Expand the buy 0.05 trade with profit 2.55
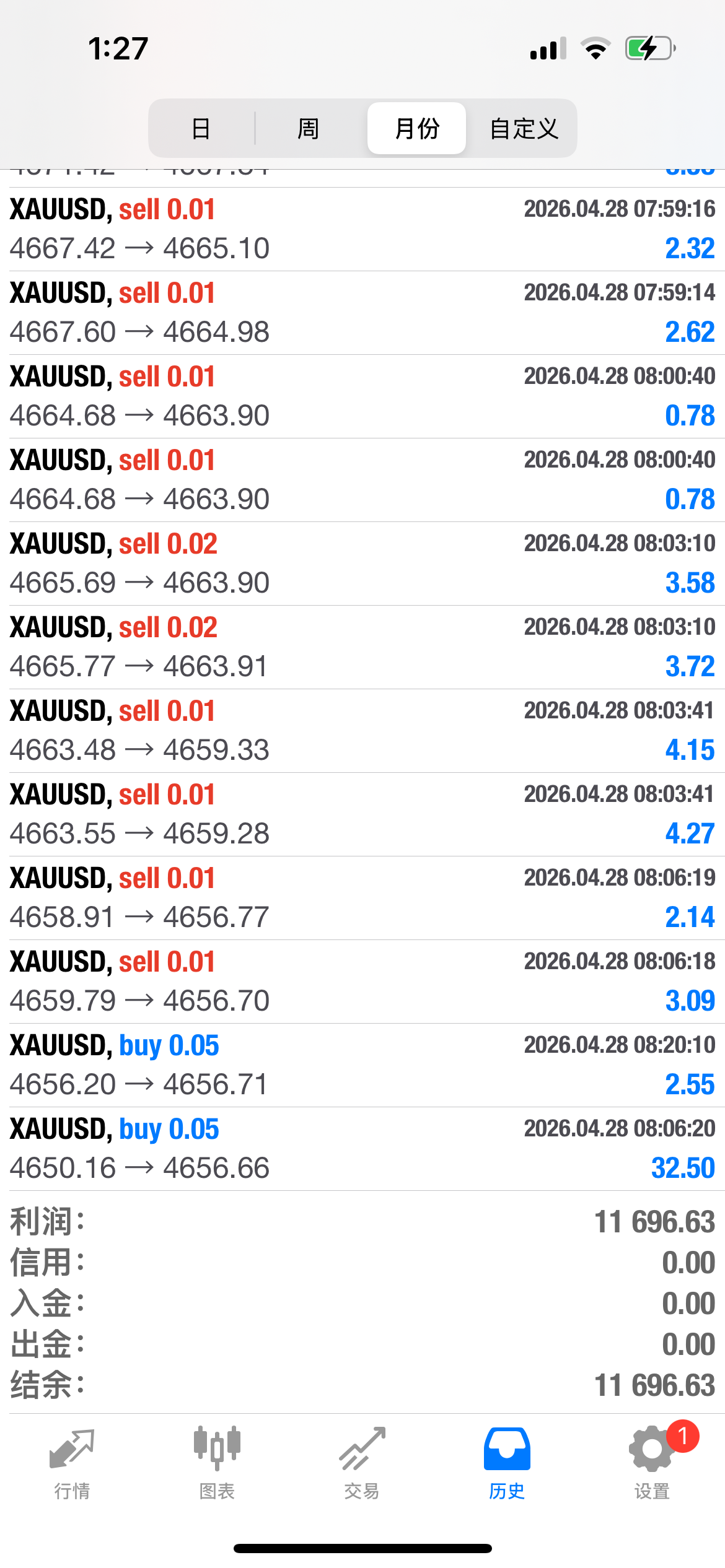The width and height of the screenshot is (725, 1568). tap(362, 1065)
